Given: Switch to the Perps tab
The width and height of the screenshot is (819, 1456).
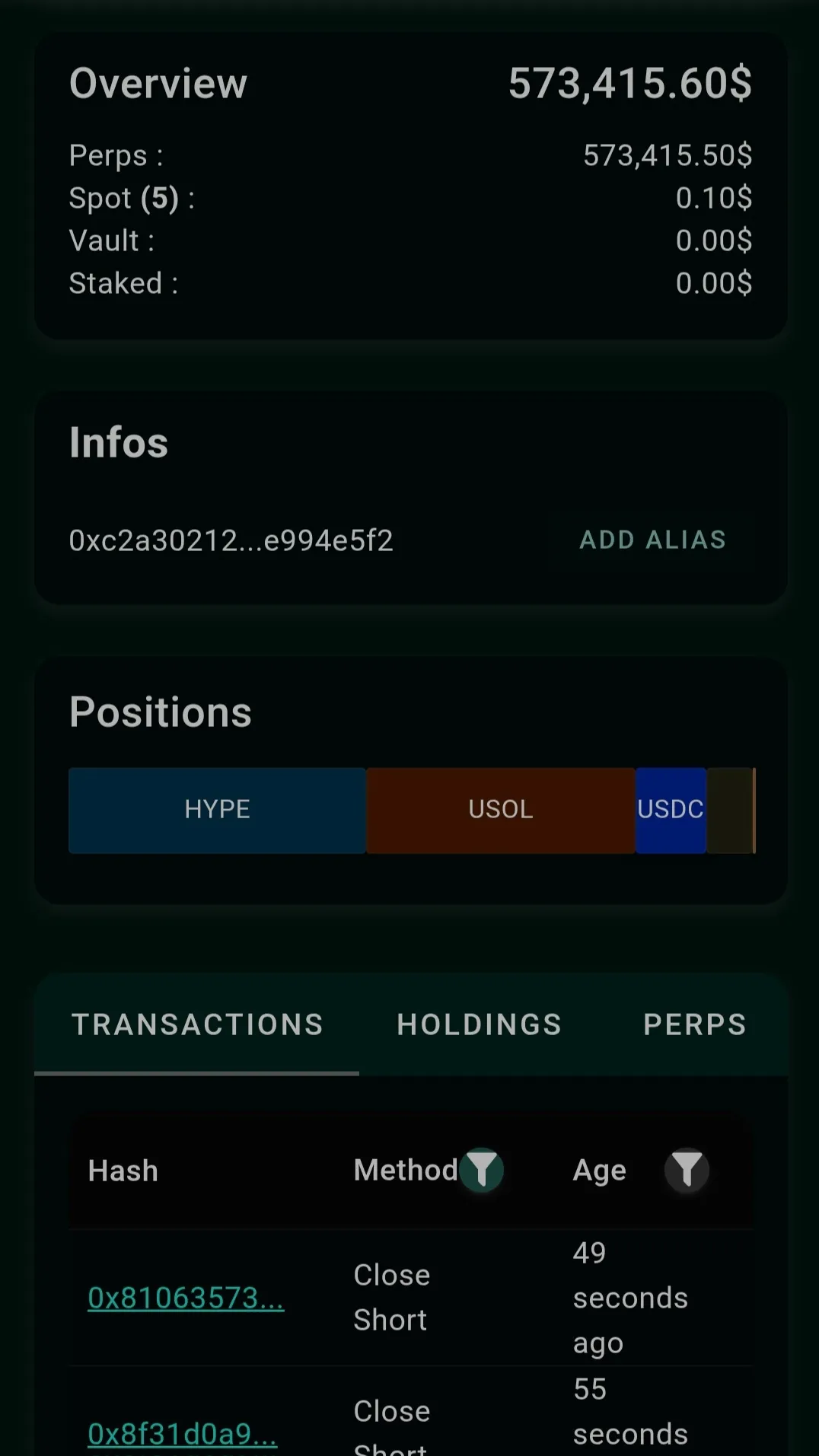Looking at the screenshot, I should (694, 1024).
